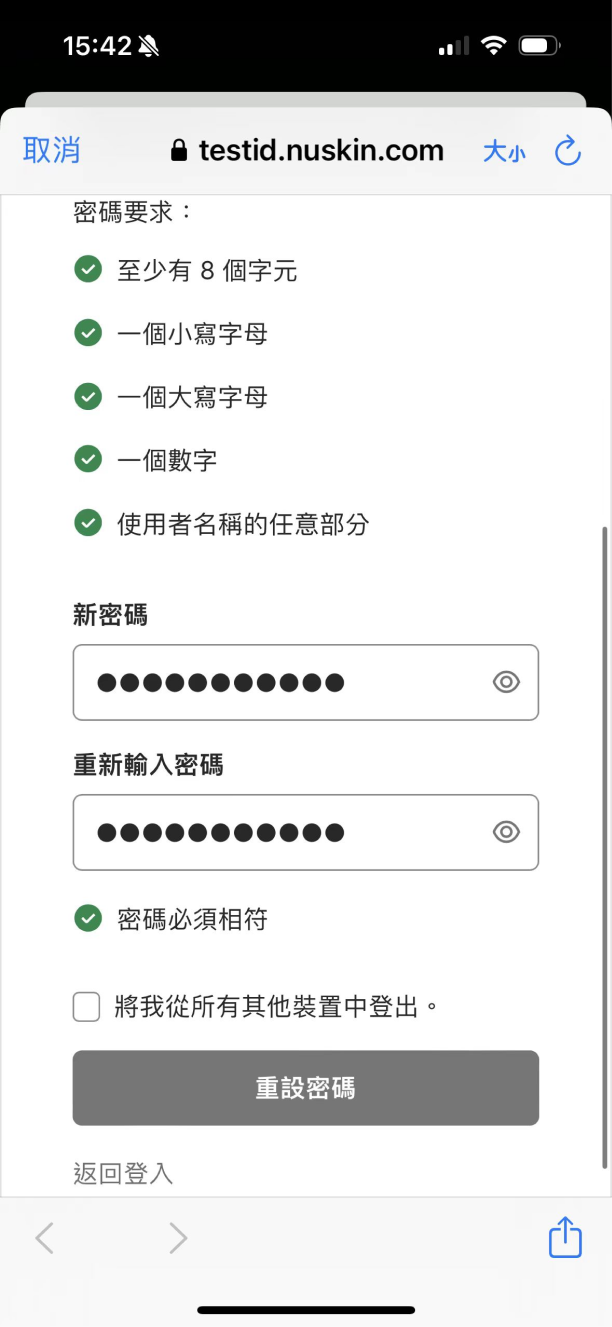Tap the 返回登入 link
The width and height of the screenshot is (612, 1327).
123,1173
